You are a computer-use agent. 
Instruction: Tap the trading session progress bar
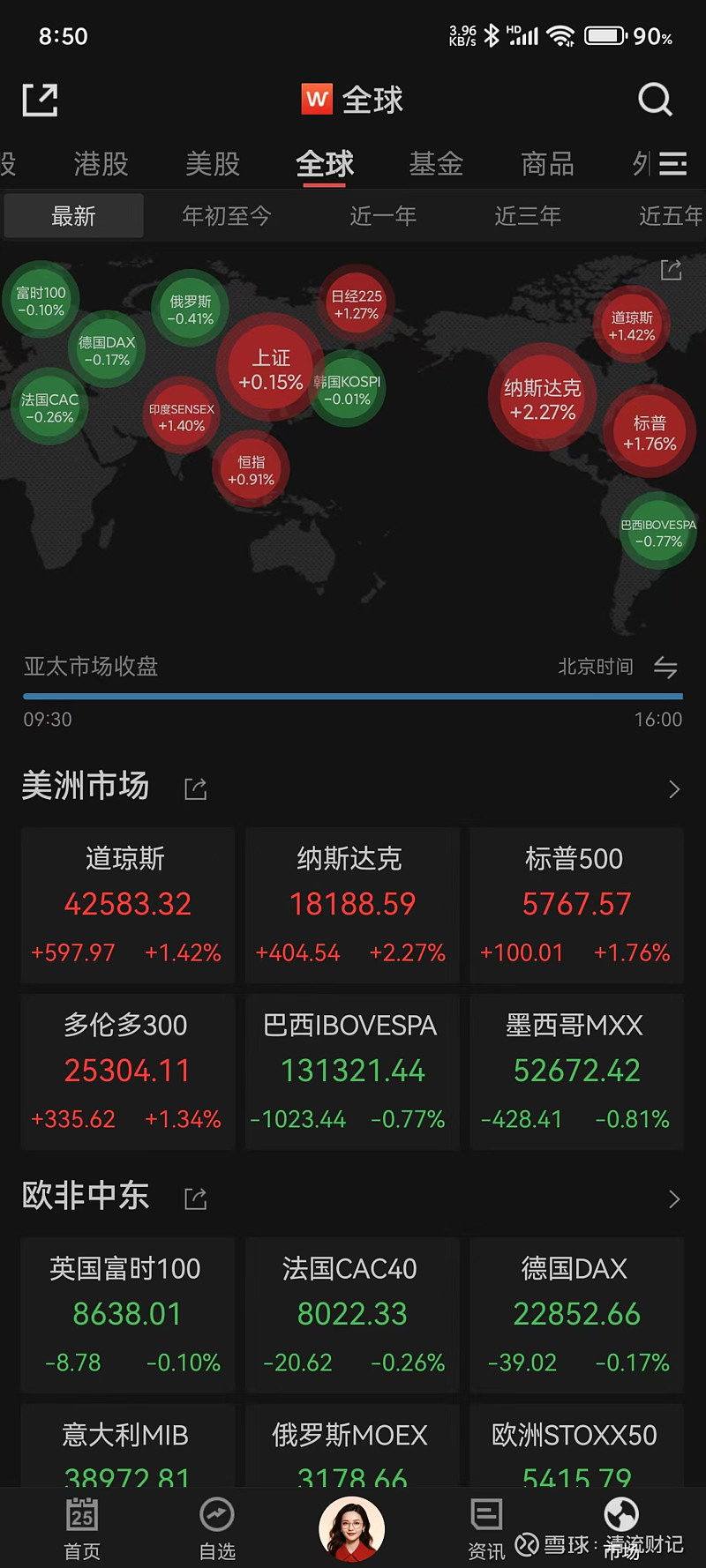353,696
